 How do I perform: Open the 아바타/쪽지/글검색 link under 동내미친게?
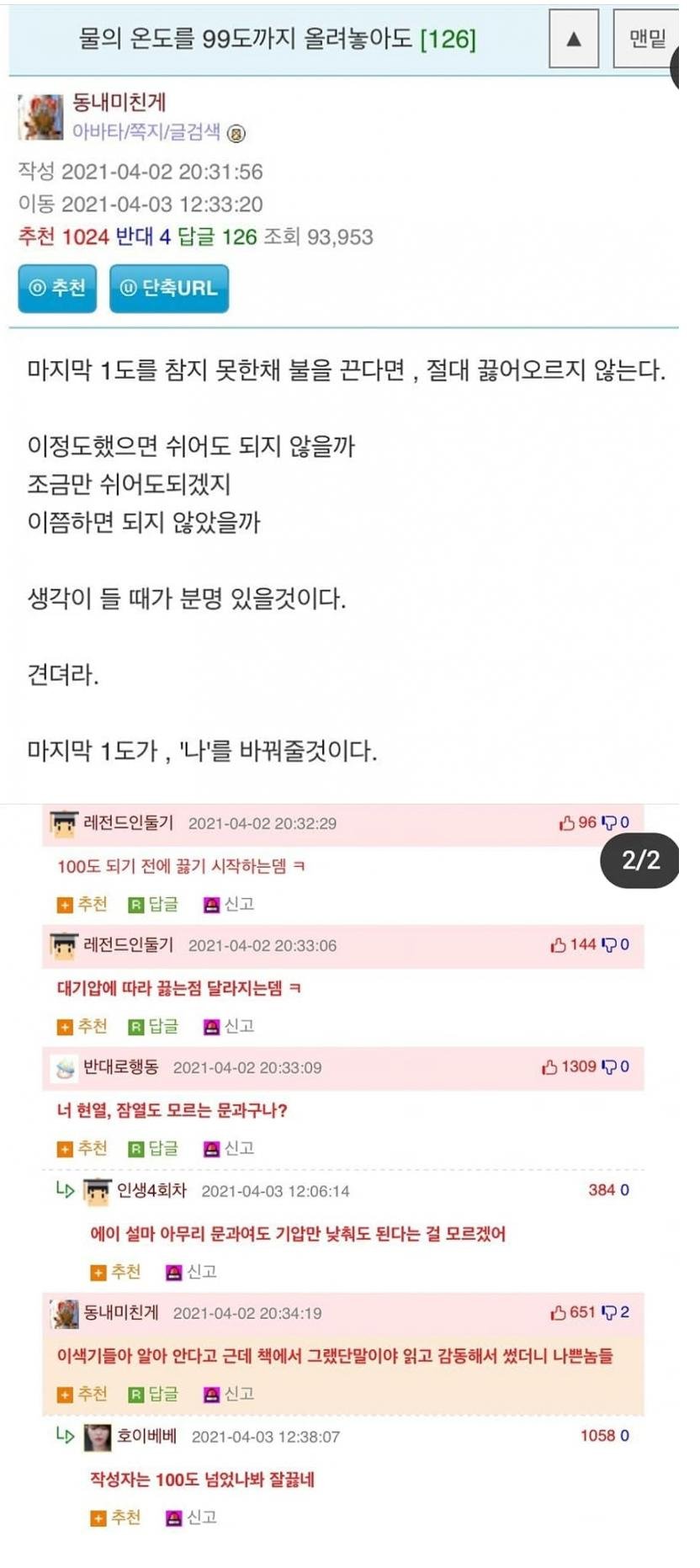pos(146,132)
